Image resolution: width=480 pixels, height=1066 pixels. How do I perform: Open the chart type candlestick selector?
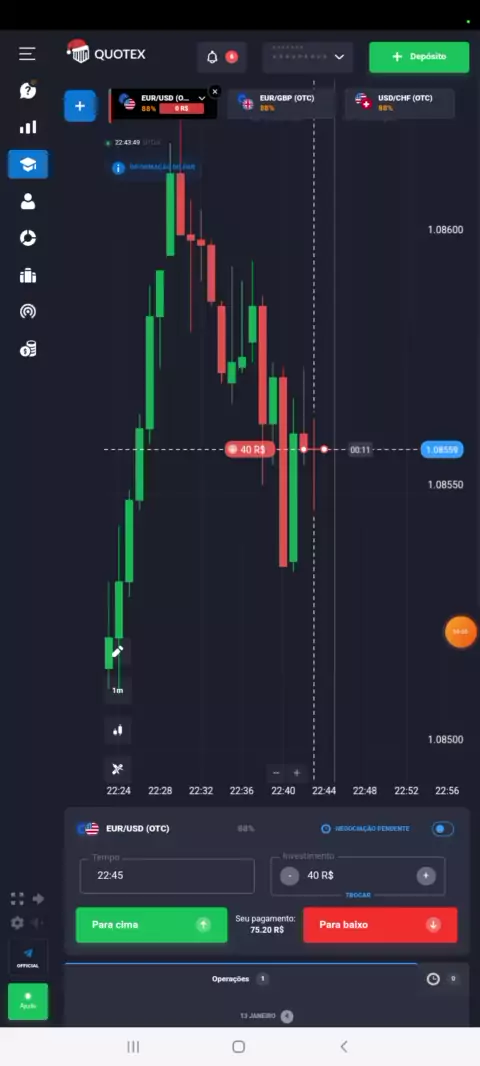point(118,730)
